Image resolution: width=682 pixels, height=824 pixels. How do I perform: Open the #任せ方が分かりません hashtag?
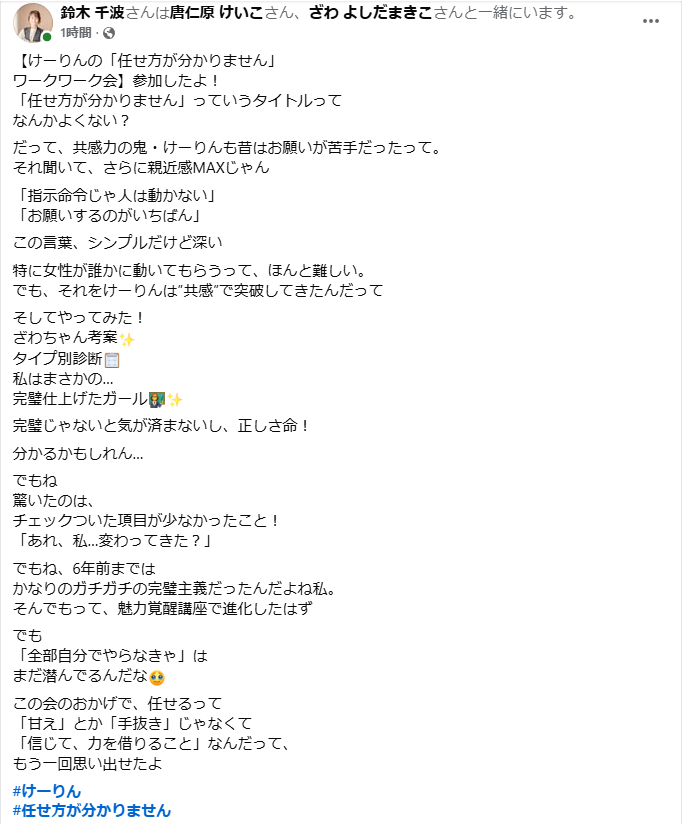pos(92,811)
